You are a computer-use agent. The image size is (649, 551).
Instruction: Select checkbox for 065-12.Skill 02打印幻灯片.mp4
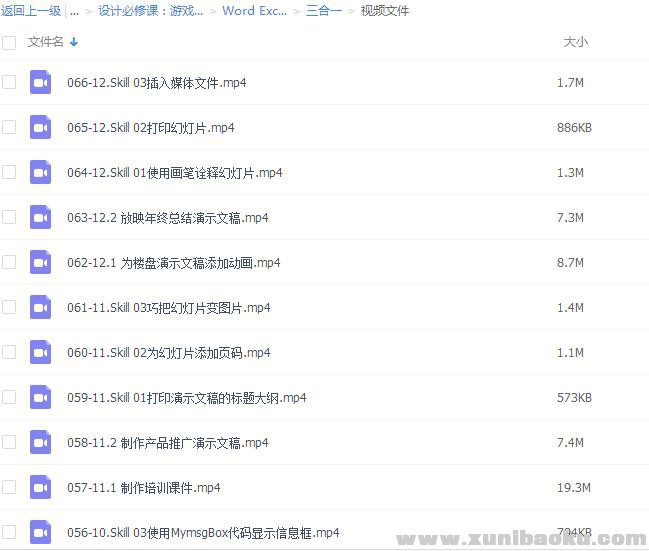coord(9,128)
